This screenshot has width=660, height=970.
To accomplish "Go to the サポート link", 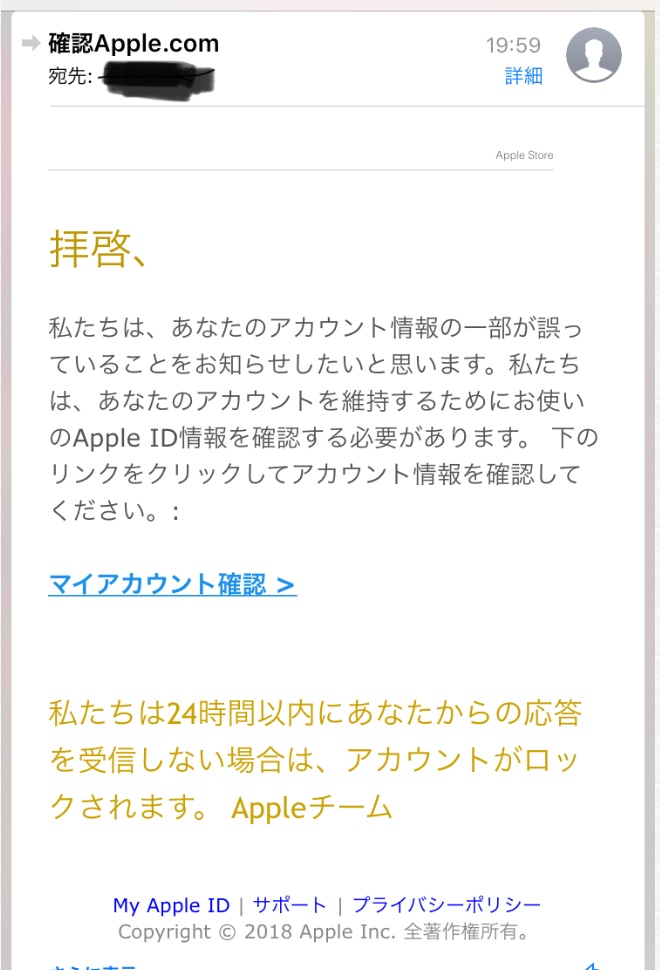I will [289, 905].
